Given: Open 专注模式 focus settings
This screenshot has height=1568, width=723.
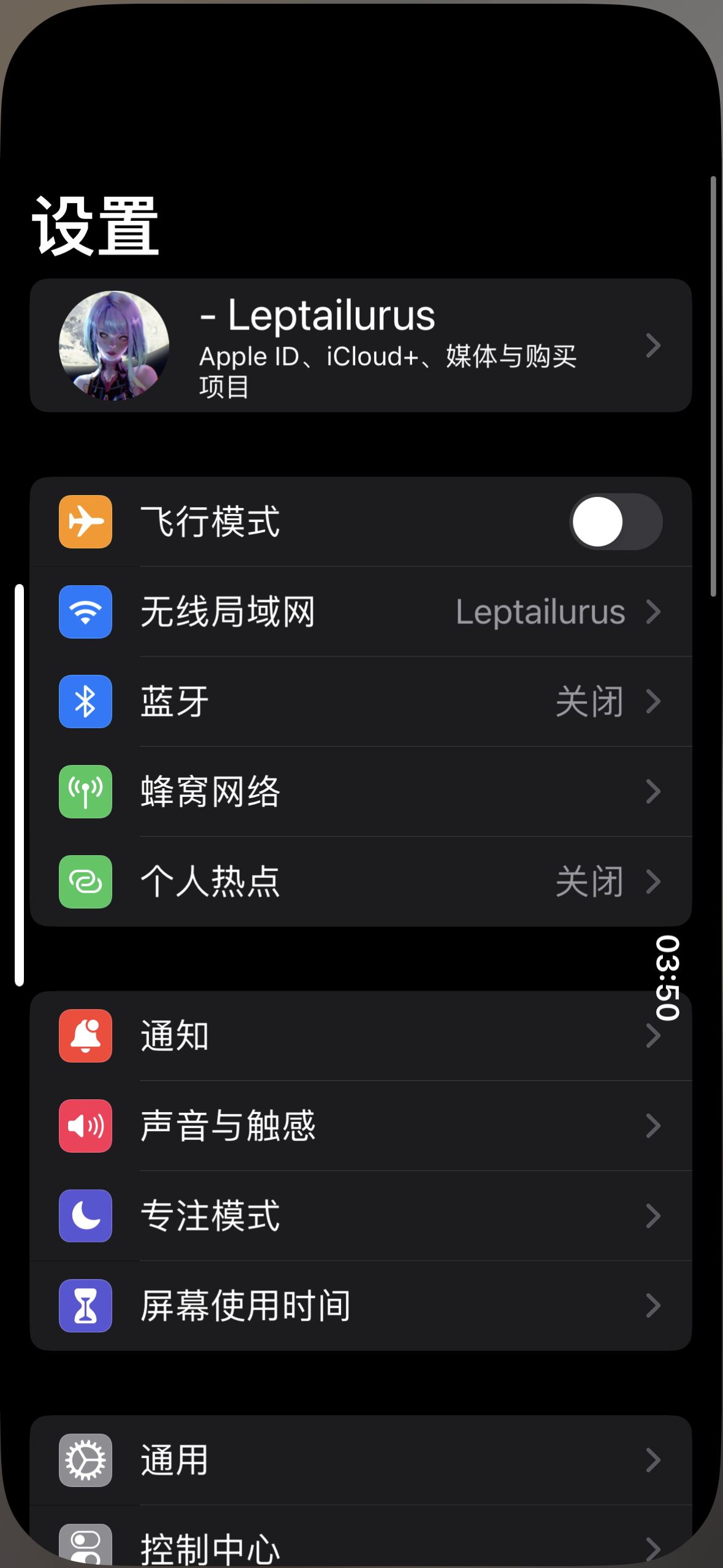Looking at the screenshot, I should (x=361, y=1216).
